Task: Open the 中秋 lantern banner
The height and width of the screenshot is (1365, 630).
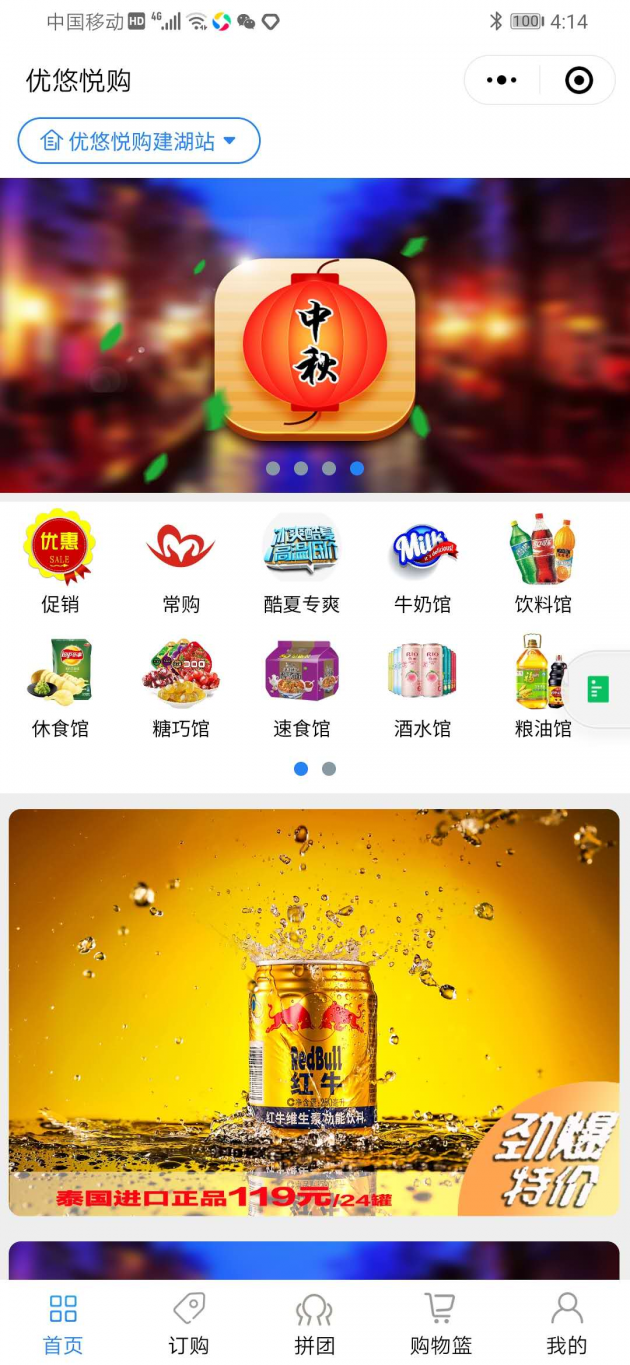Action: click(315, 345)
